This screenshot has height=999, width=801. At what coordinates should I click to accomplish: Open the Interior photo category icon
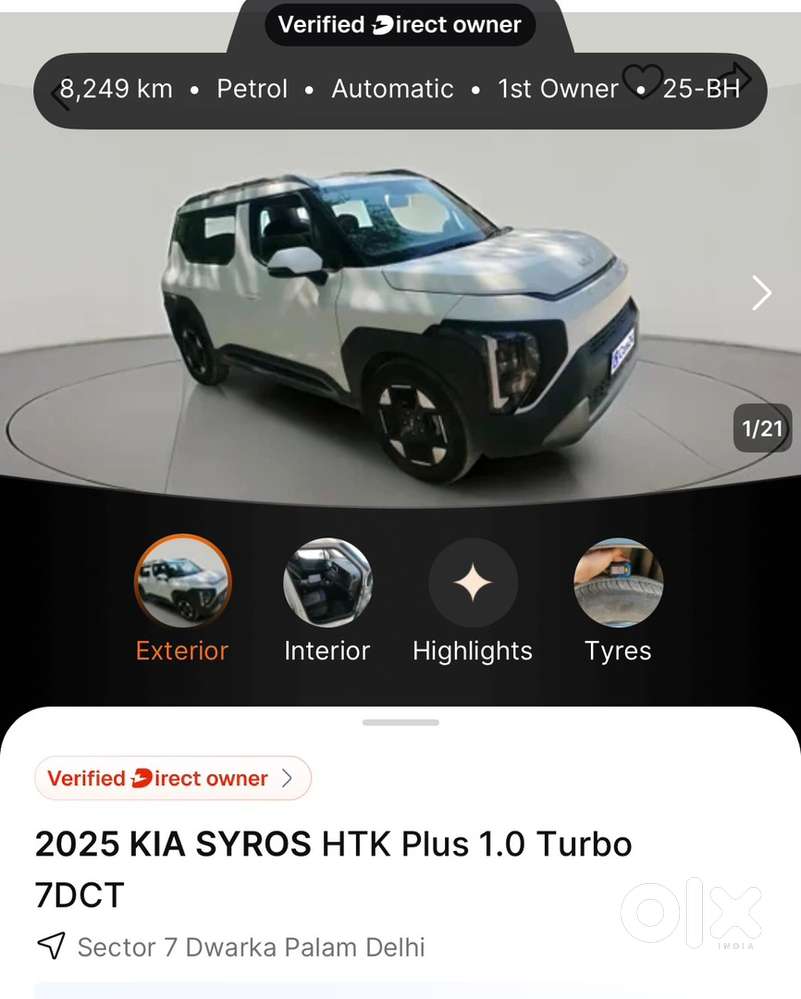click(327, 582)
